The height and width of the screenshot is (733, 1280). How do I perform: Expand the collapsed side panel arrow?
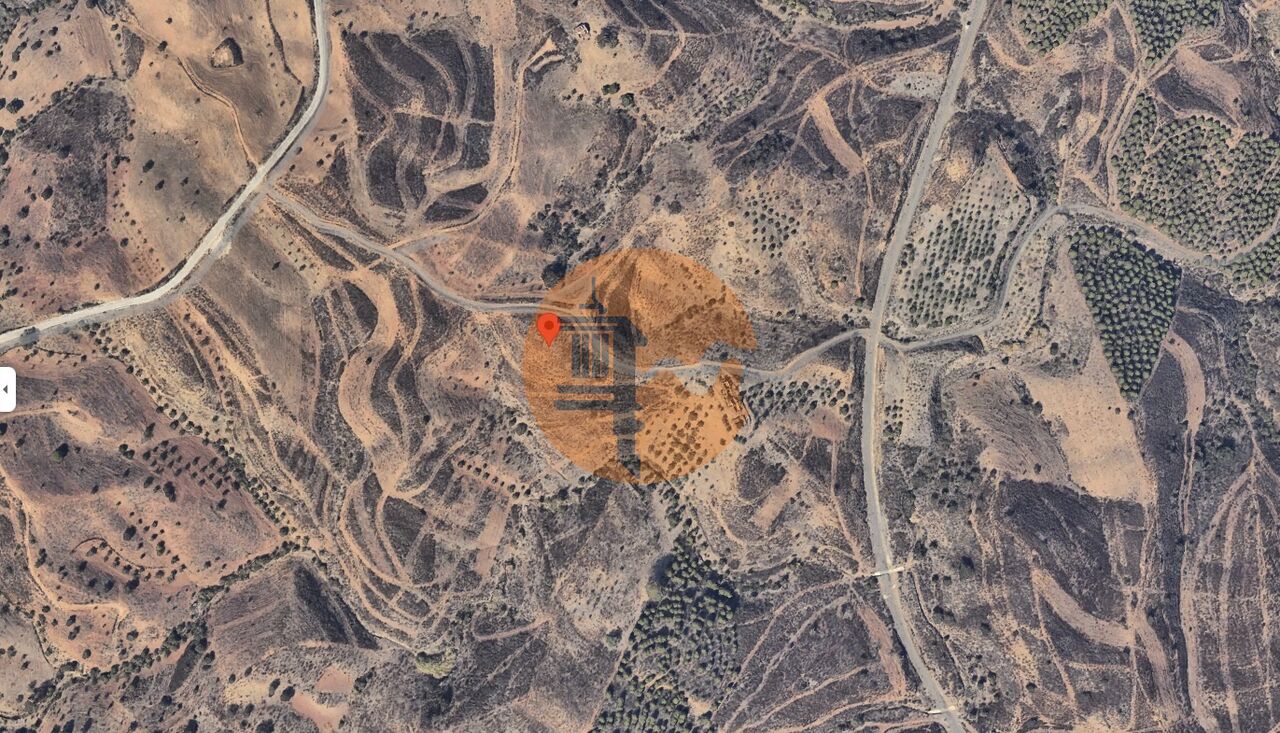coord(7,389)
